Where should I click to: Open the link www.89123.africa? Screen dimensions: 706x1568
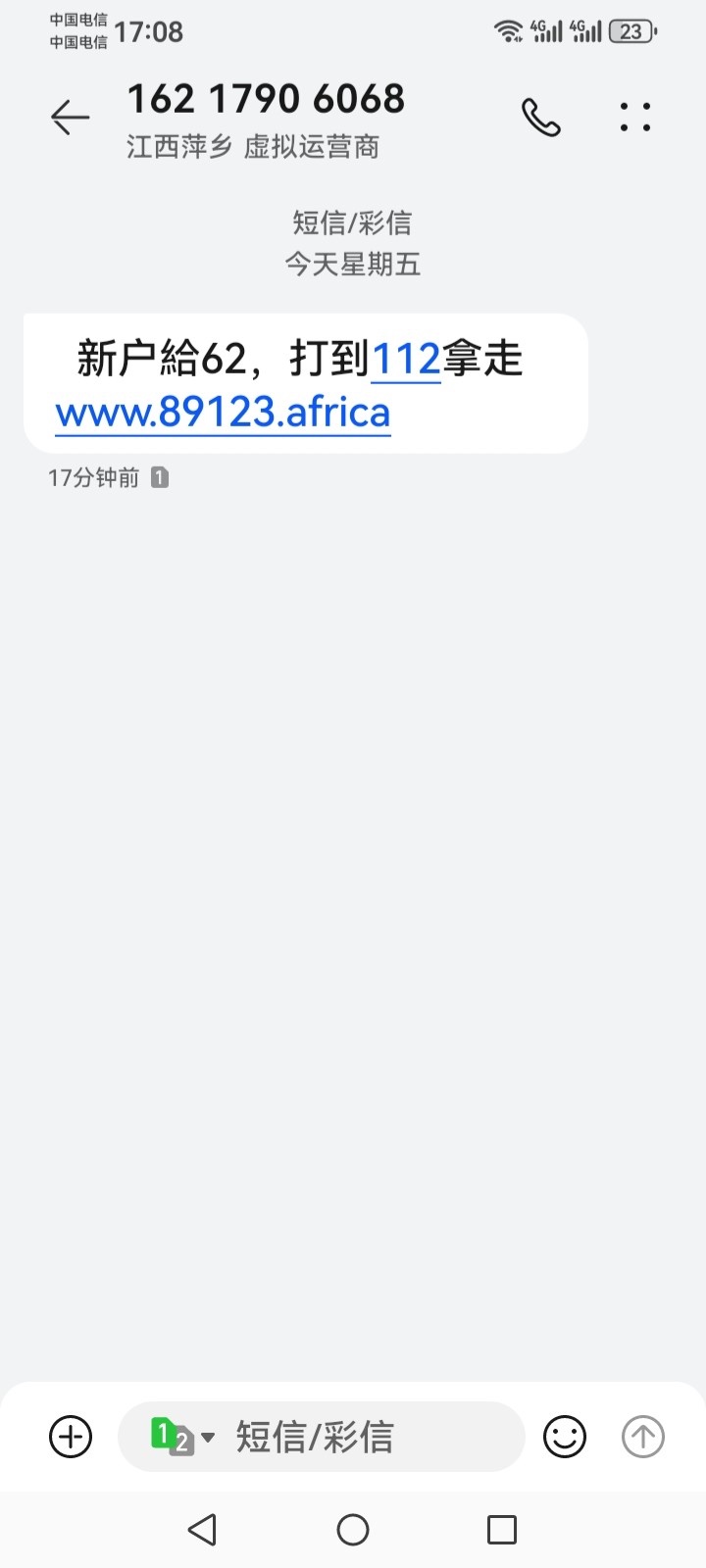(x=222, y=412)
